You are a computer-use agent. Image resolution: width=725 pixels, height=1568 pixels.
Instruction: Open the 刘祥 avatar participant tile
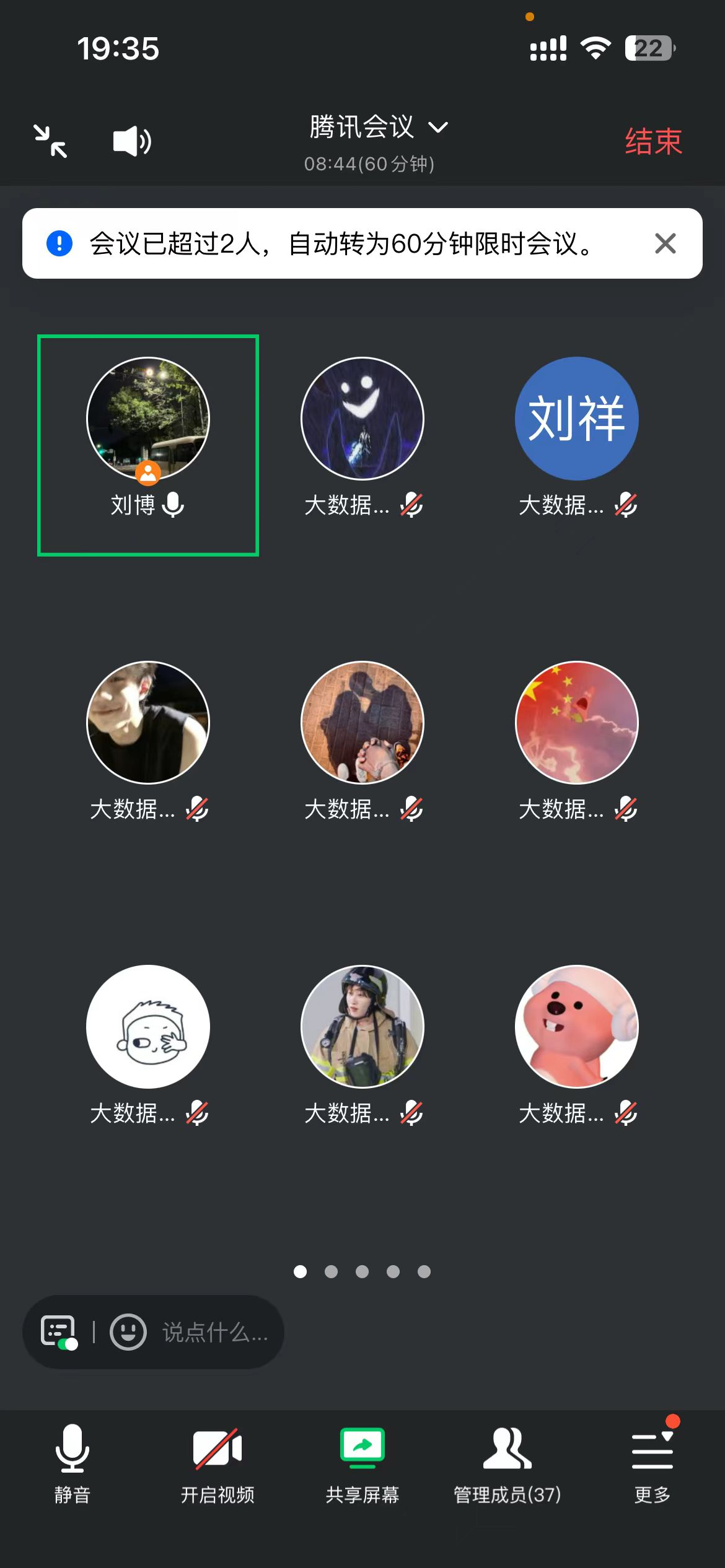[x=576, y=419]
